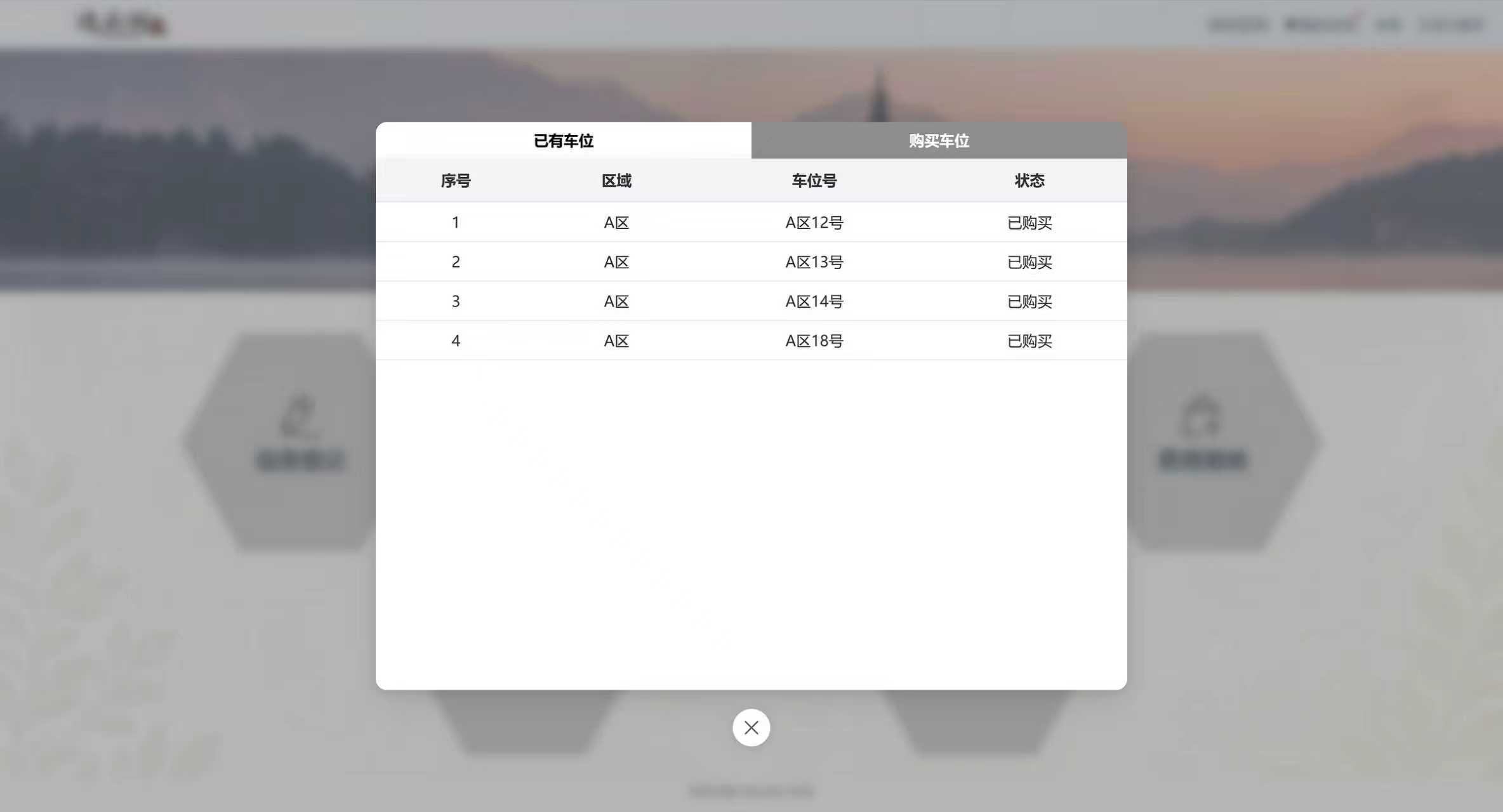This screenshot has width=1503, height=812.
Task: Switch to the 购买车位 tab
Action: tap(939, 140)
